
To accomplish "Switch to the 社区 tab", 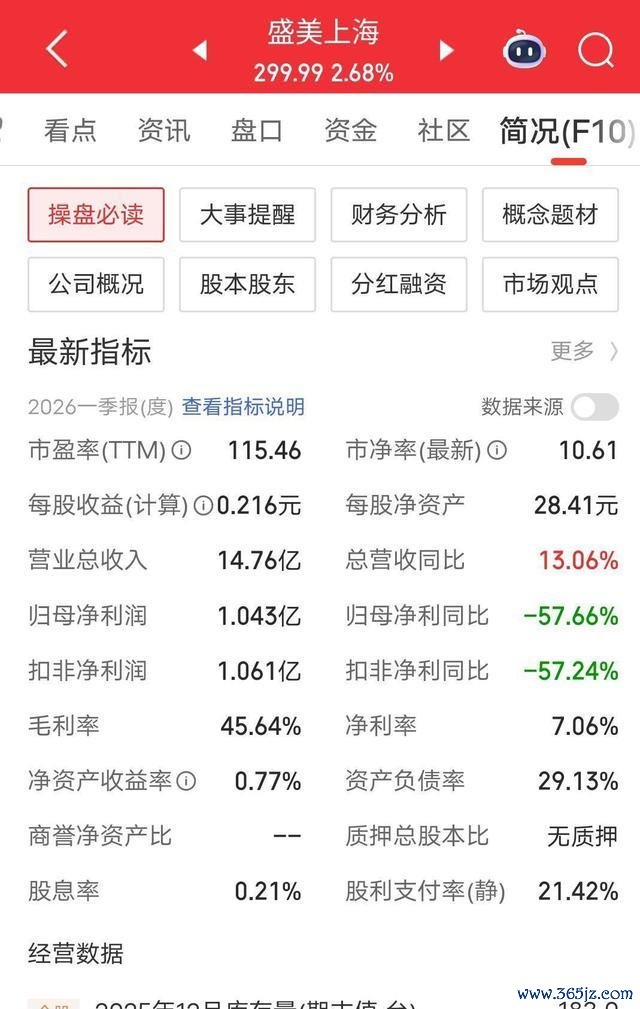I will tap(443, 131).
